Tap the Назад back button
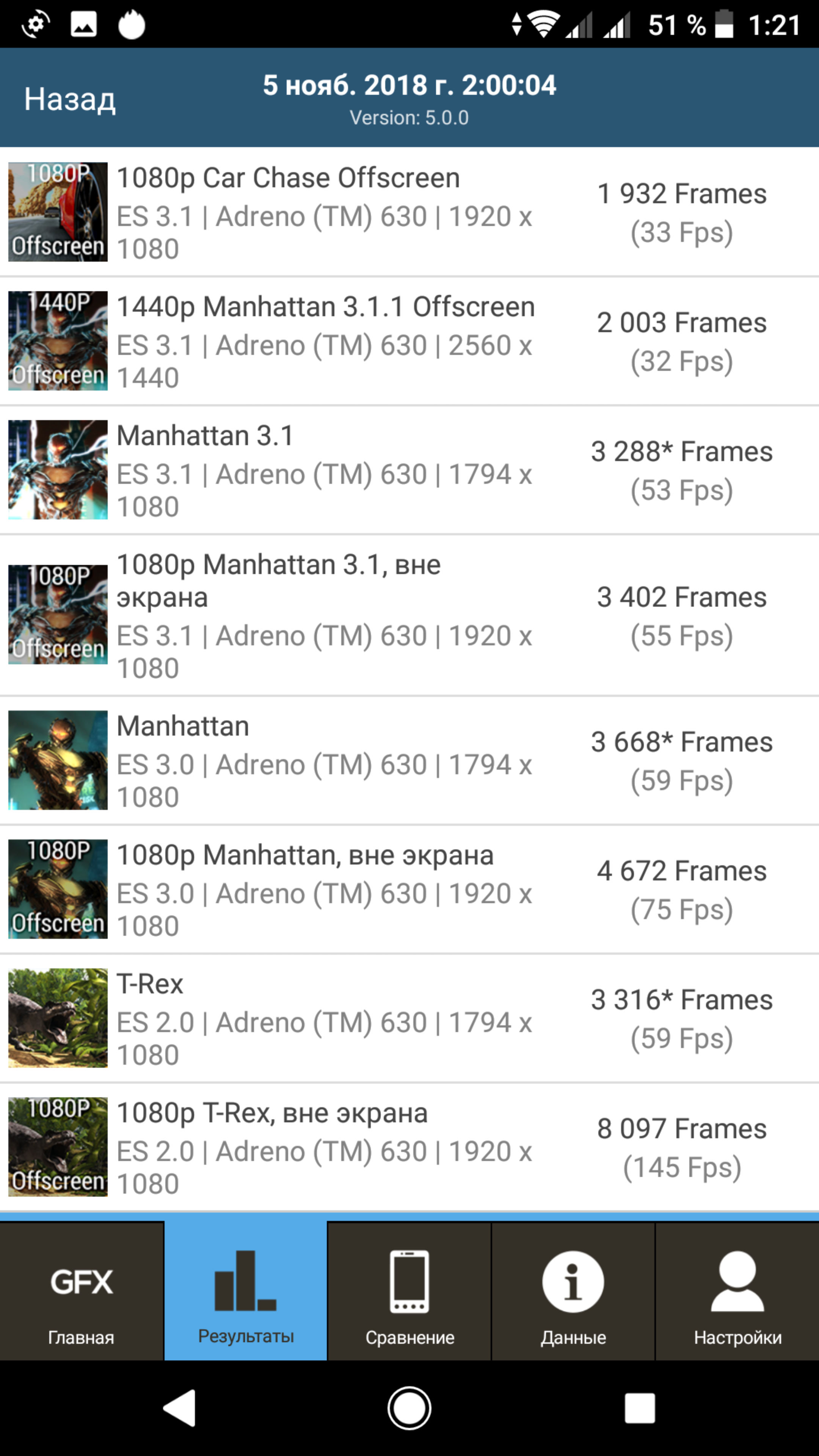Screen dimensions: 819x1456 pyautogui.click(x=69, y=99)
